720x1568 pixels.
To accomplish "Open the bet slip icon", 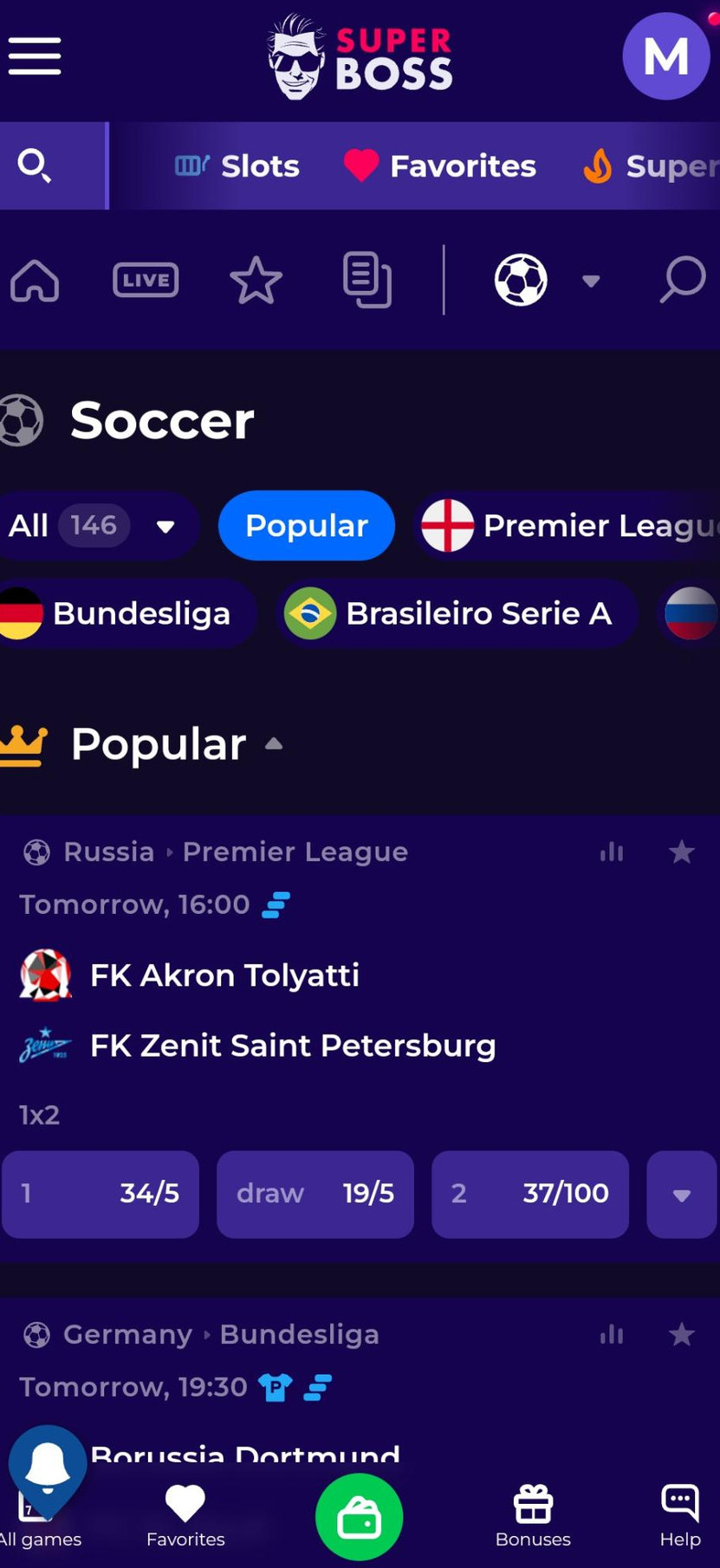I will 366,281.
